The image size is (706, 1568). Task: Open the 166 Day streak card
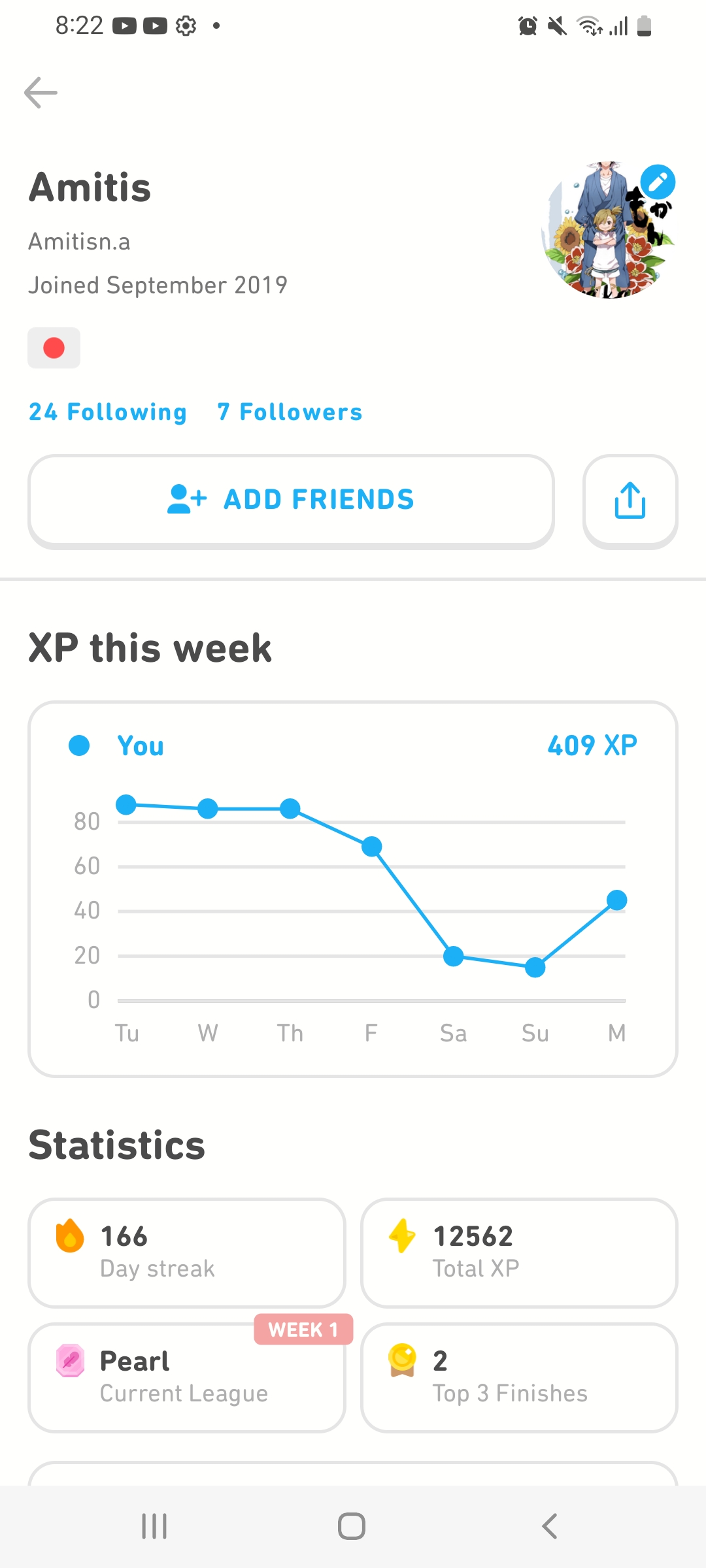187,1252
